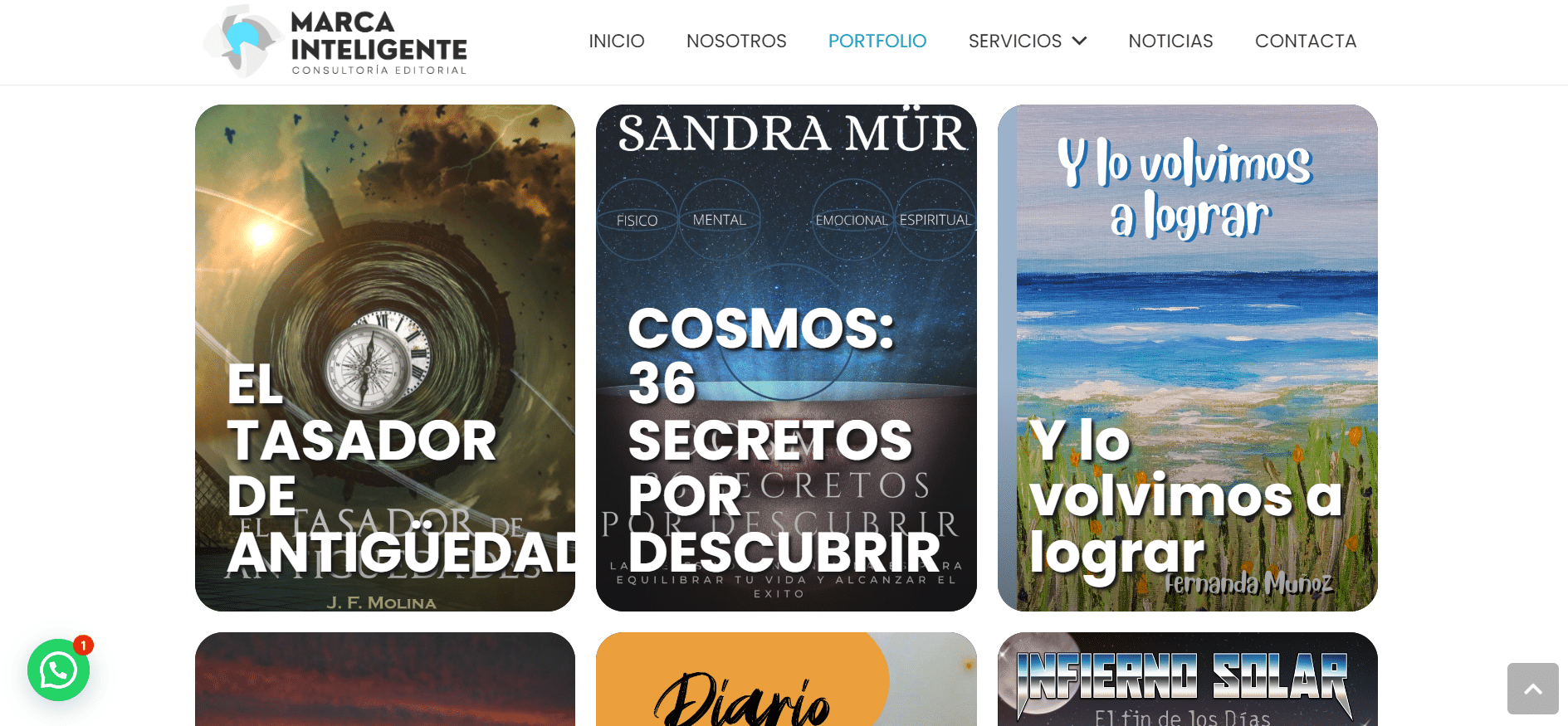Open the Infierno Solar book card
The width and height of the screenshot is (1568, 726).
[1187, 680]
